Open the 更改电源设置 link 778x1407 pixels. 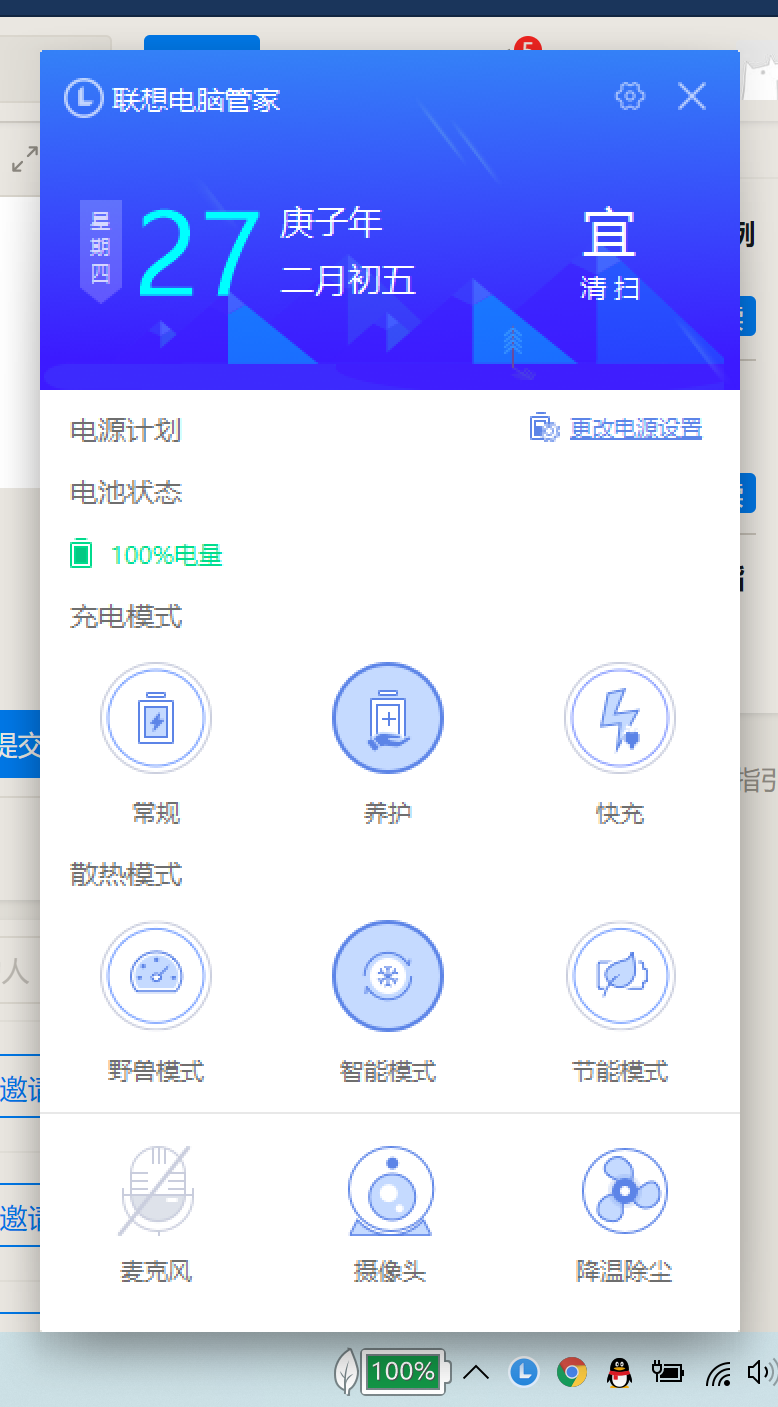635,429
